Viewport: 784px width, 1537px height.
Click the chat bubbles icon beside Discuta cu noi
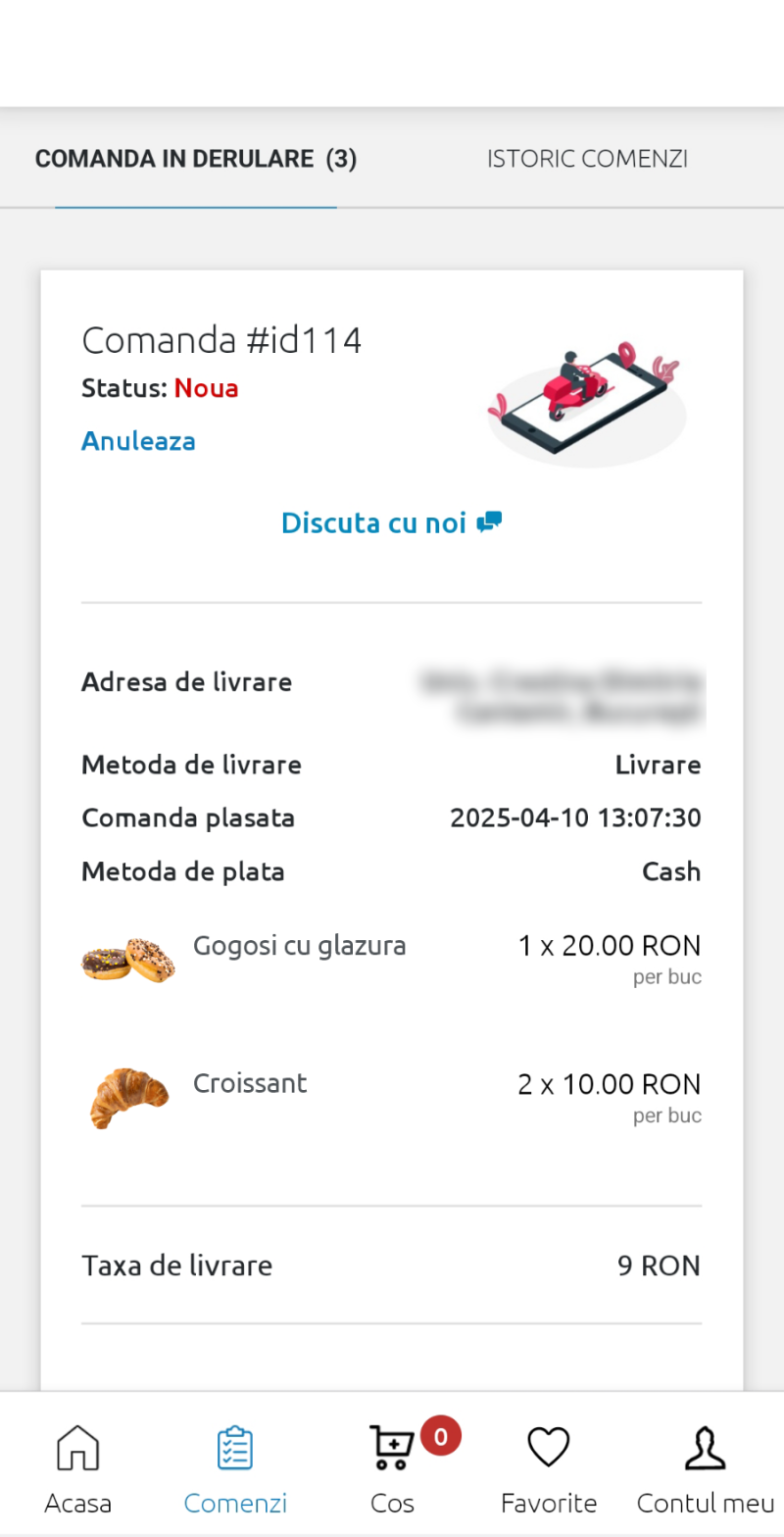pos(489,521)
